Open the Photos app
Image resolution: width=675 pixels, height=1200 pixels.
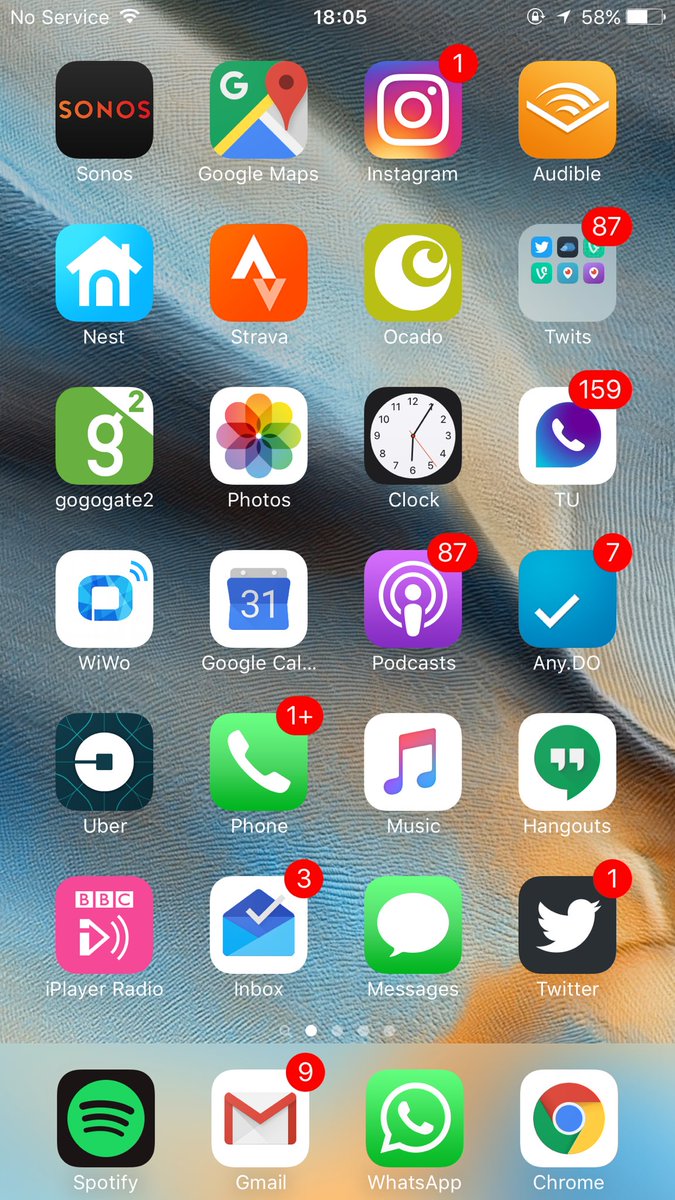(258, 436)
